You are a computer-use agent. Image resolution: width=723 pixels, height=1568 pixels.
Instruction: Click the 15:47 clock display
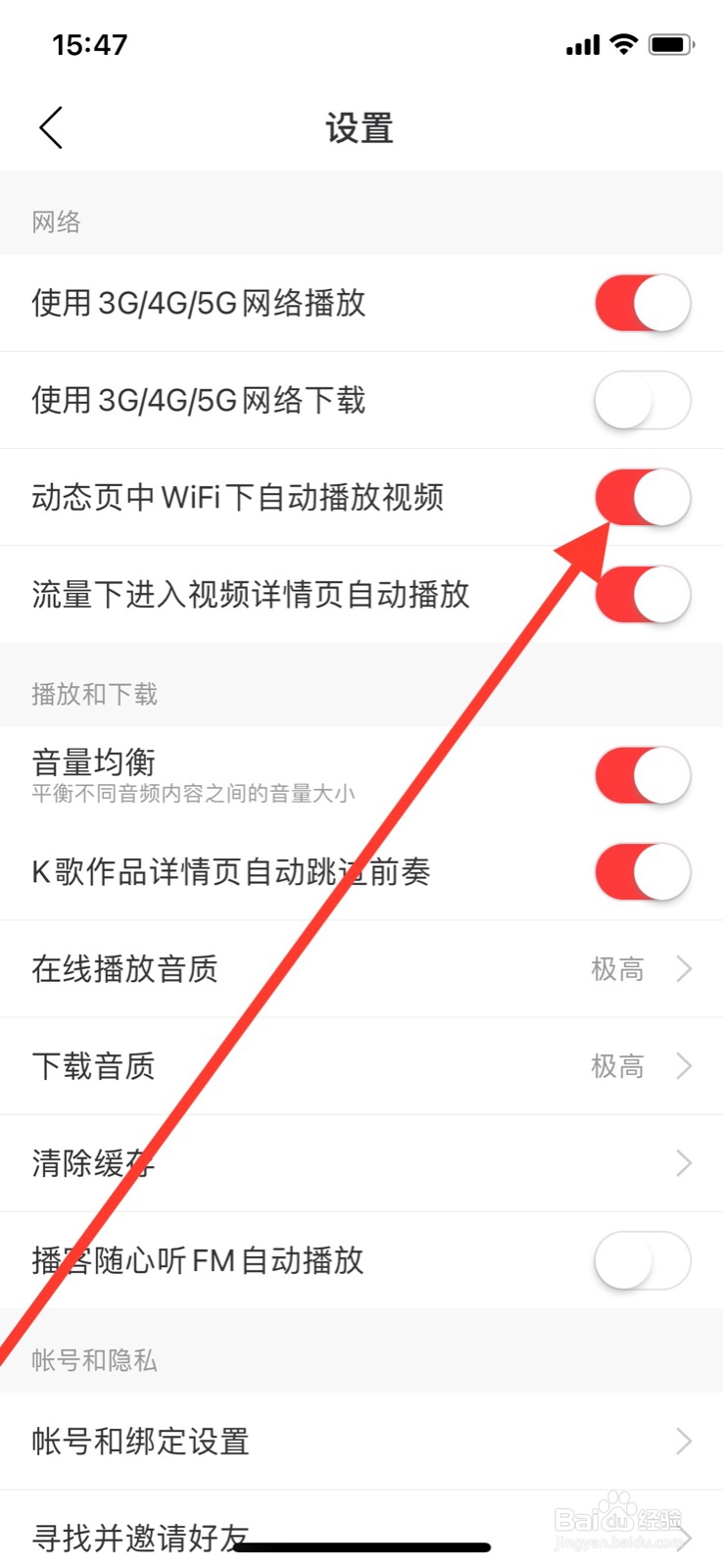click(88, 43)
